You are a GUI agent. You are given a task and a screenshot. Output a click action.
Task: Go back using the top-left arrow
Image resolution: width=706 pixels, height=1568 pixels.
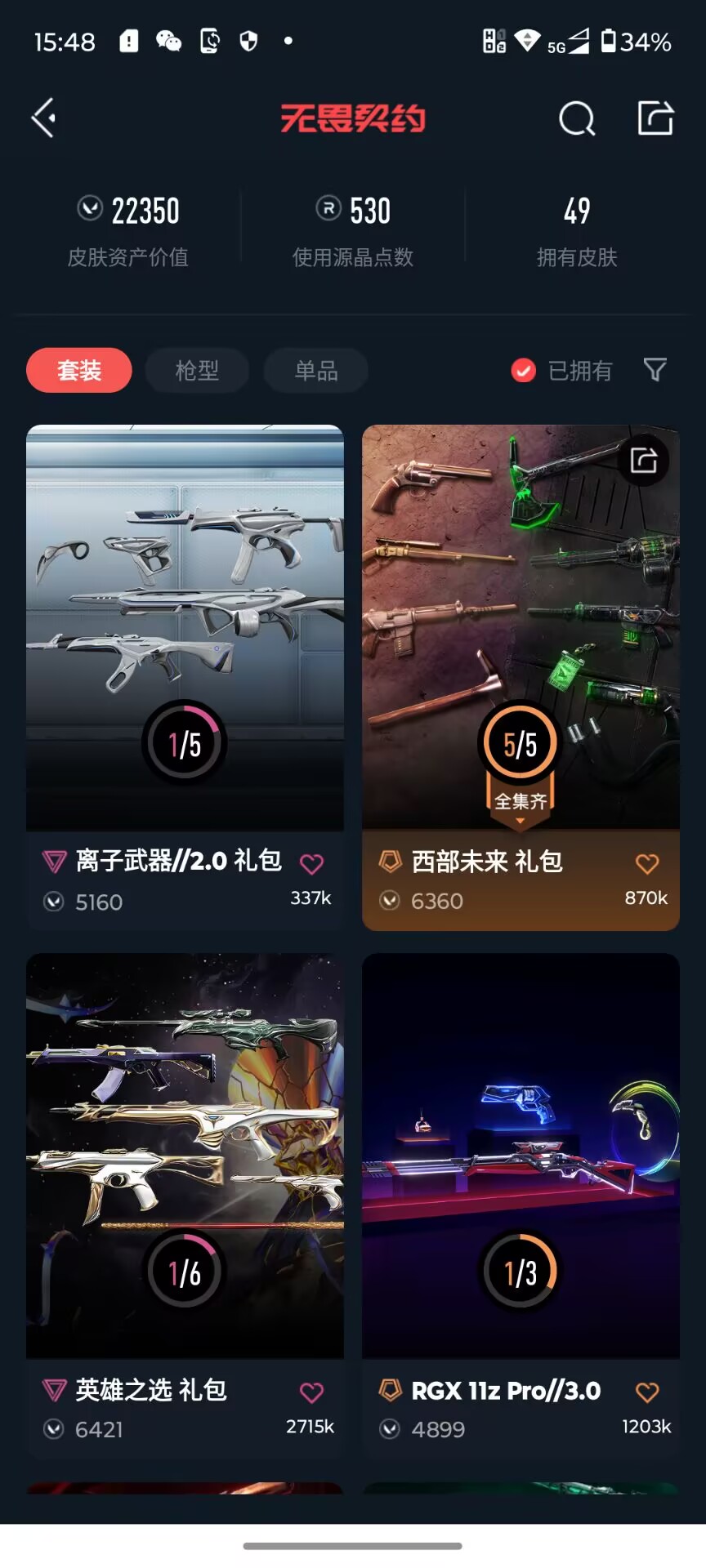point(44,118)
